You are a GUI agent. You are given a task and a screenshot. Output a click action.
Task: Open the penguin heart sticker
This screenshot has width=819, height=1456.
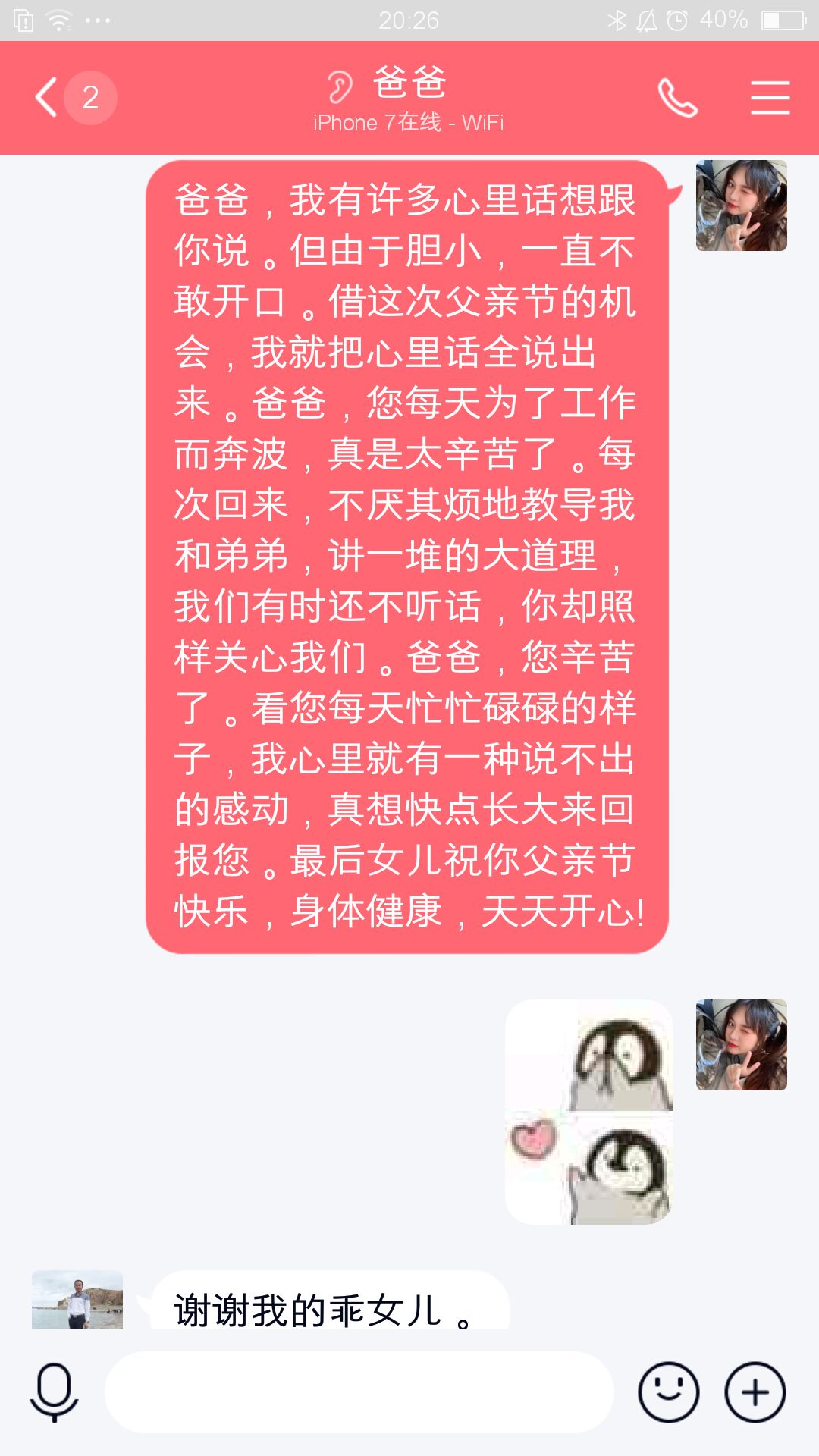click(x=589, y=1112)
